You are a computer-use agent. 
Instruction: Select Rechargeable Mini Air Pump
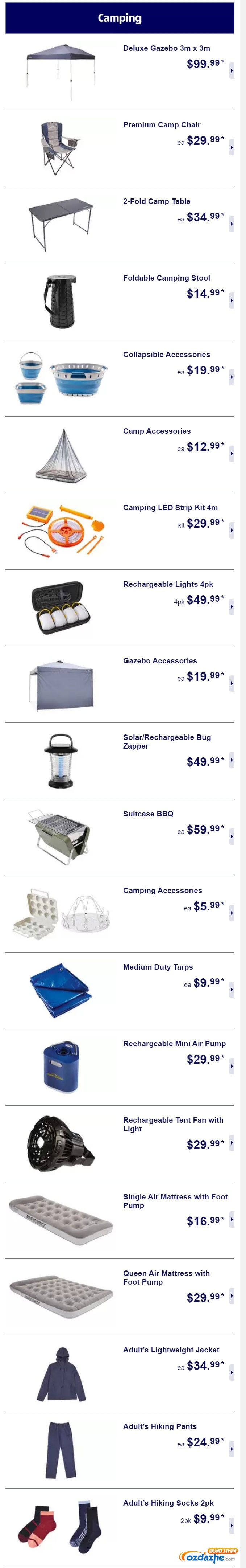pyautogui.click(x=174, y=1044)
